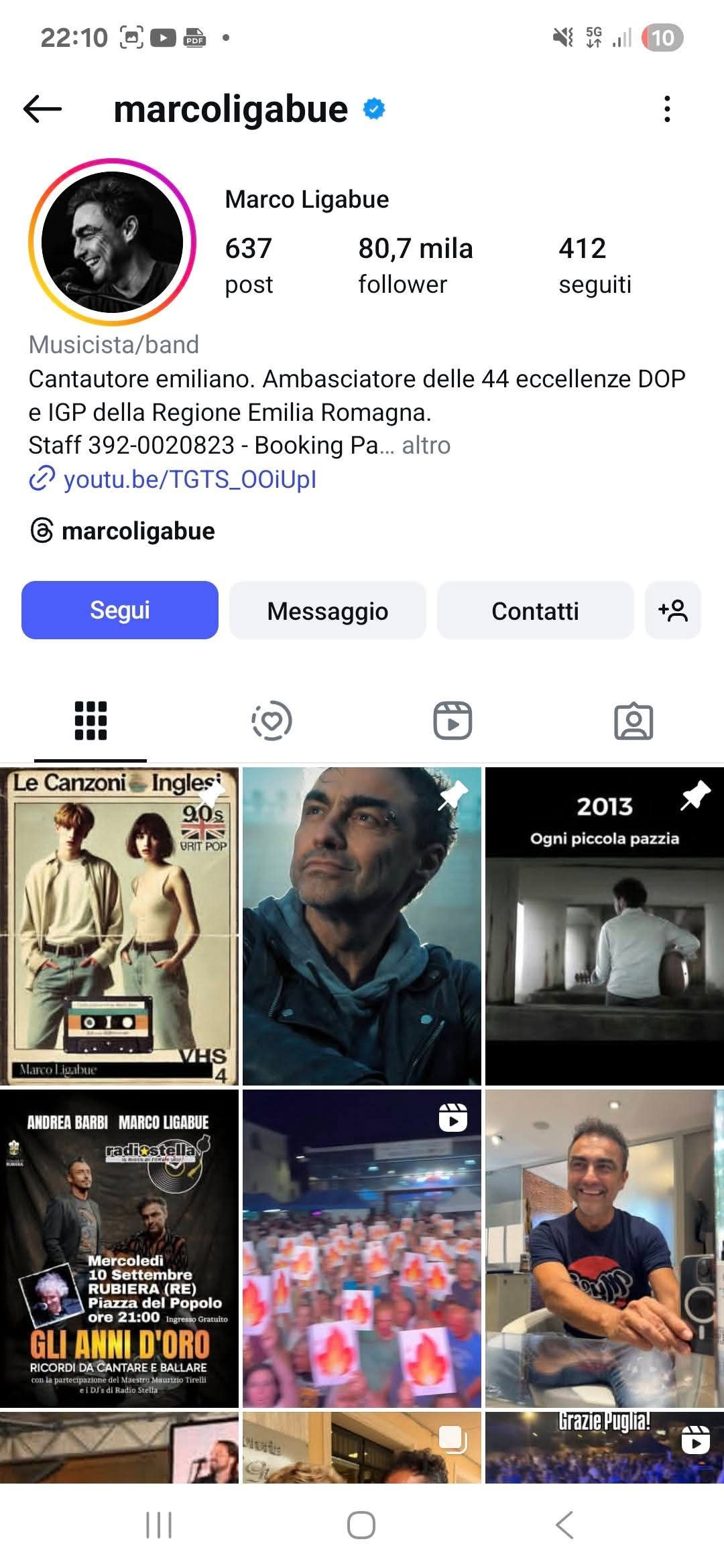Image resolution: width=724 pixels, height=1568 pixels.
Task: Show suggested accounts via add-person icon
Action: (673, 610)
